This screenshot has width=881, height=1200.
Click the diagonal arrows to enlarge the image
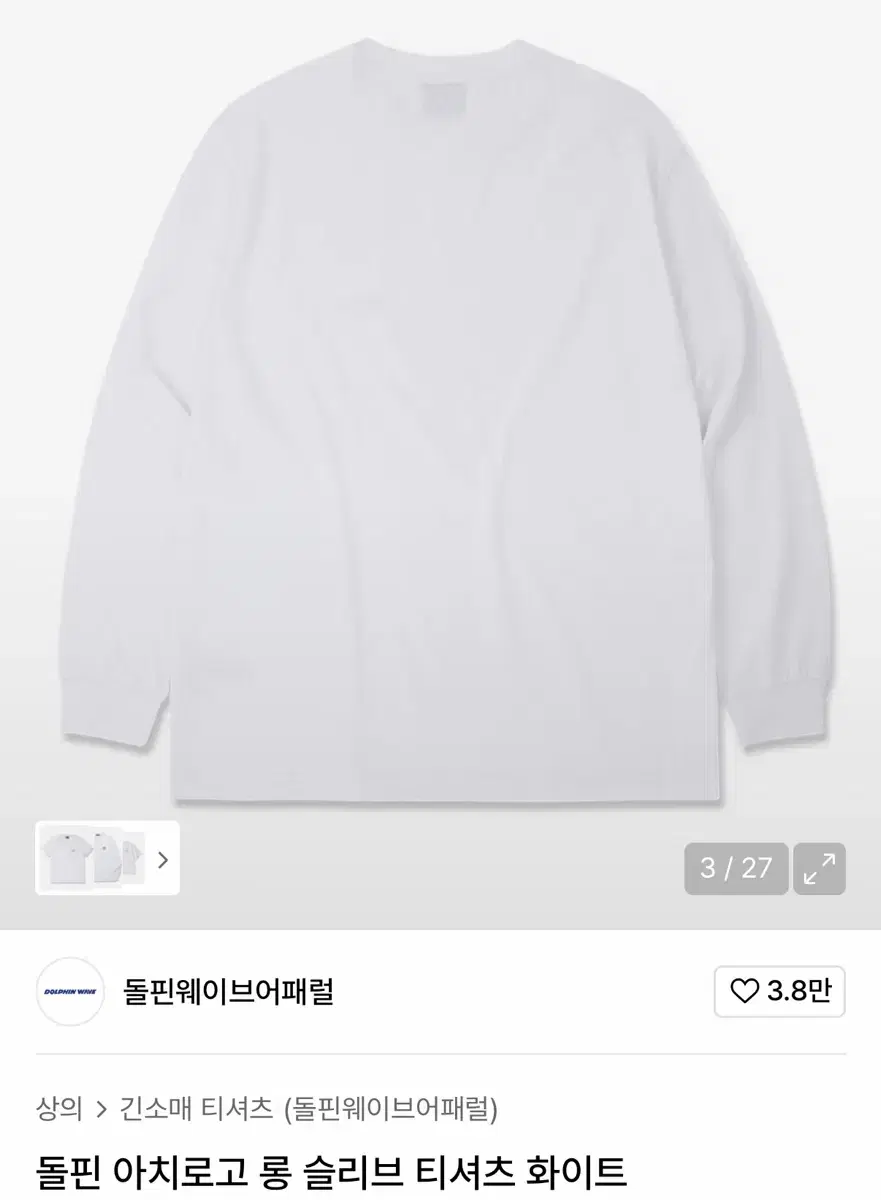819,869
